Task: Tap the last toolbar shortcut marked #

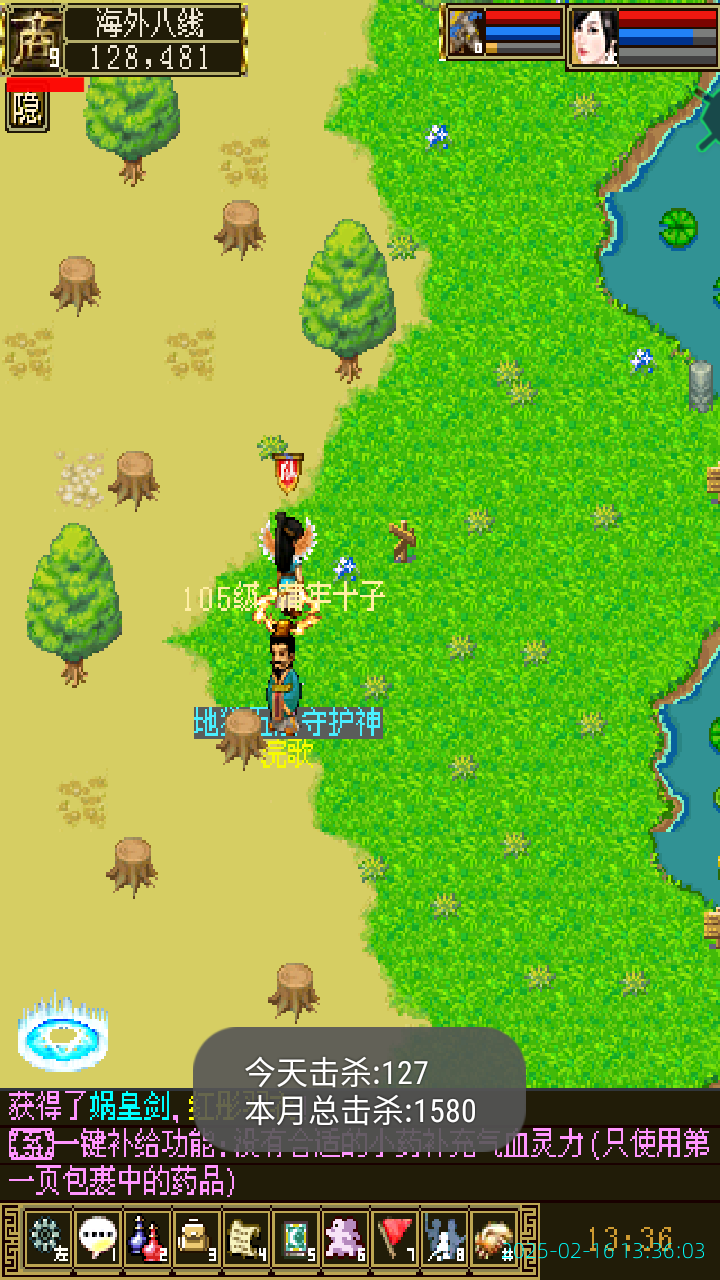Action: coord(493,1238)
